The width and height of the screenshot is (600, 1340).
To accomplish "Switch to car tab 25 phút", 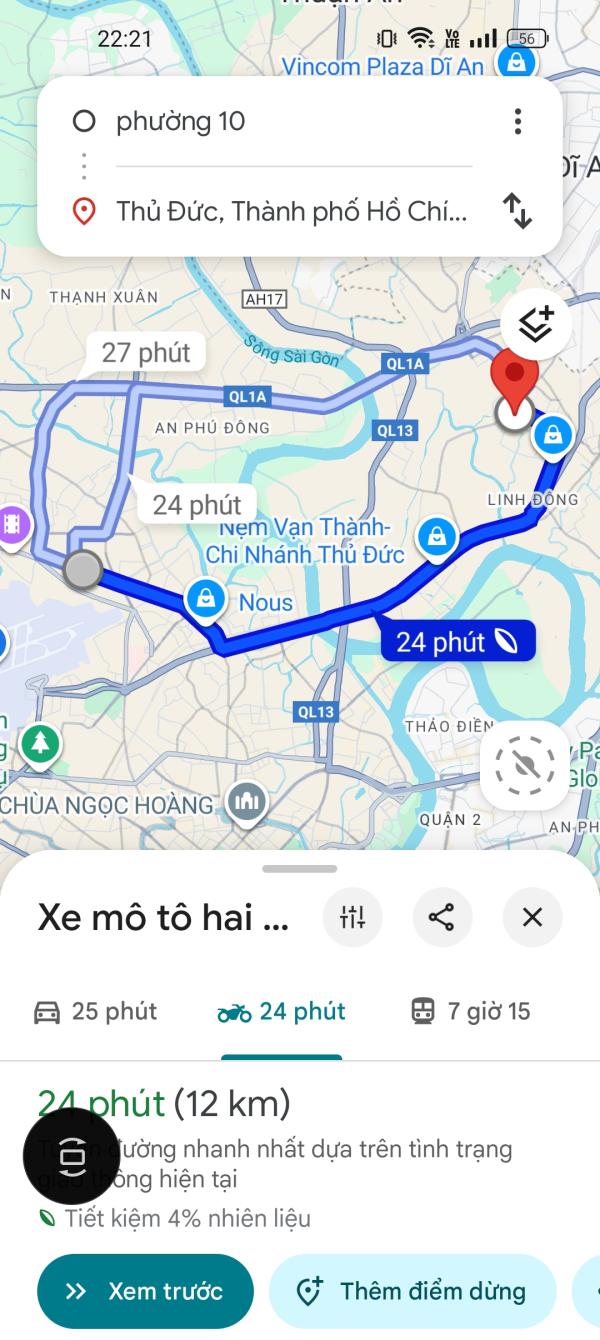I will 95,1012.
